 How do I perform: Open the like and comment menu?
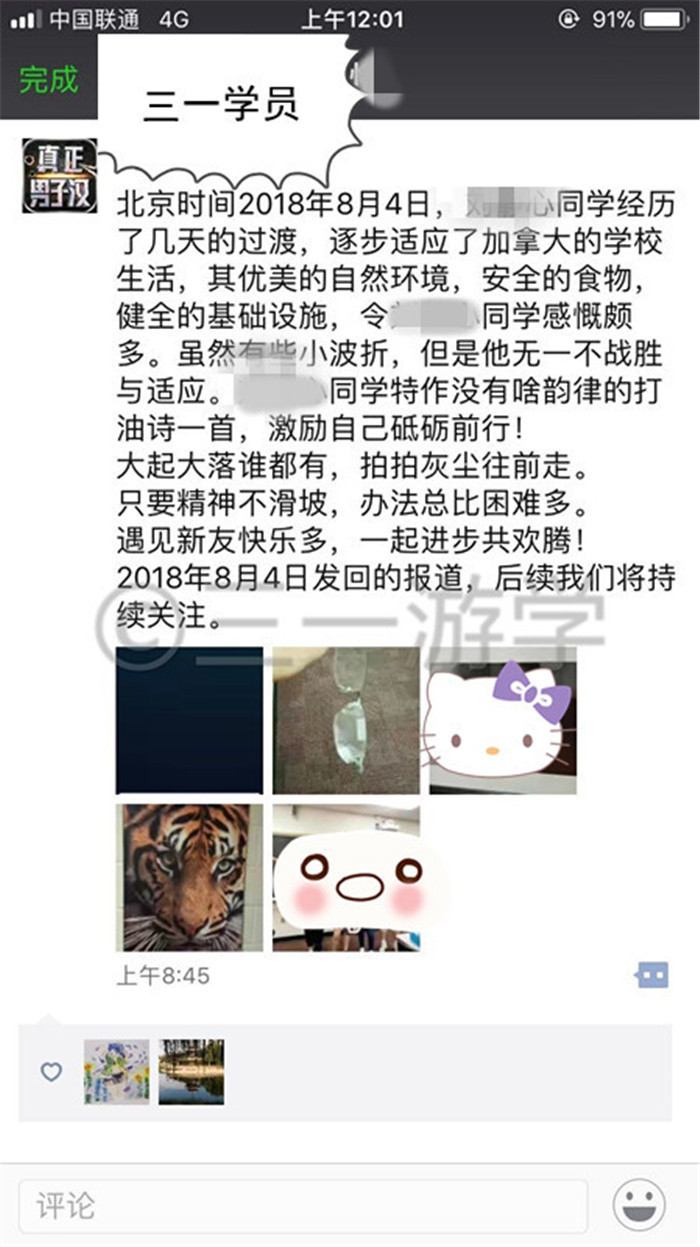coord(652,974)
